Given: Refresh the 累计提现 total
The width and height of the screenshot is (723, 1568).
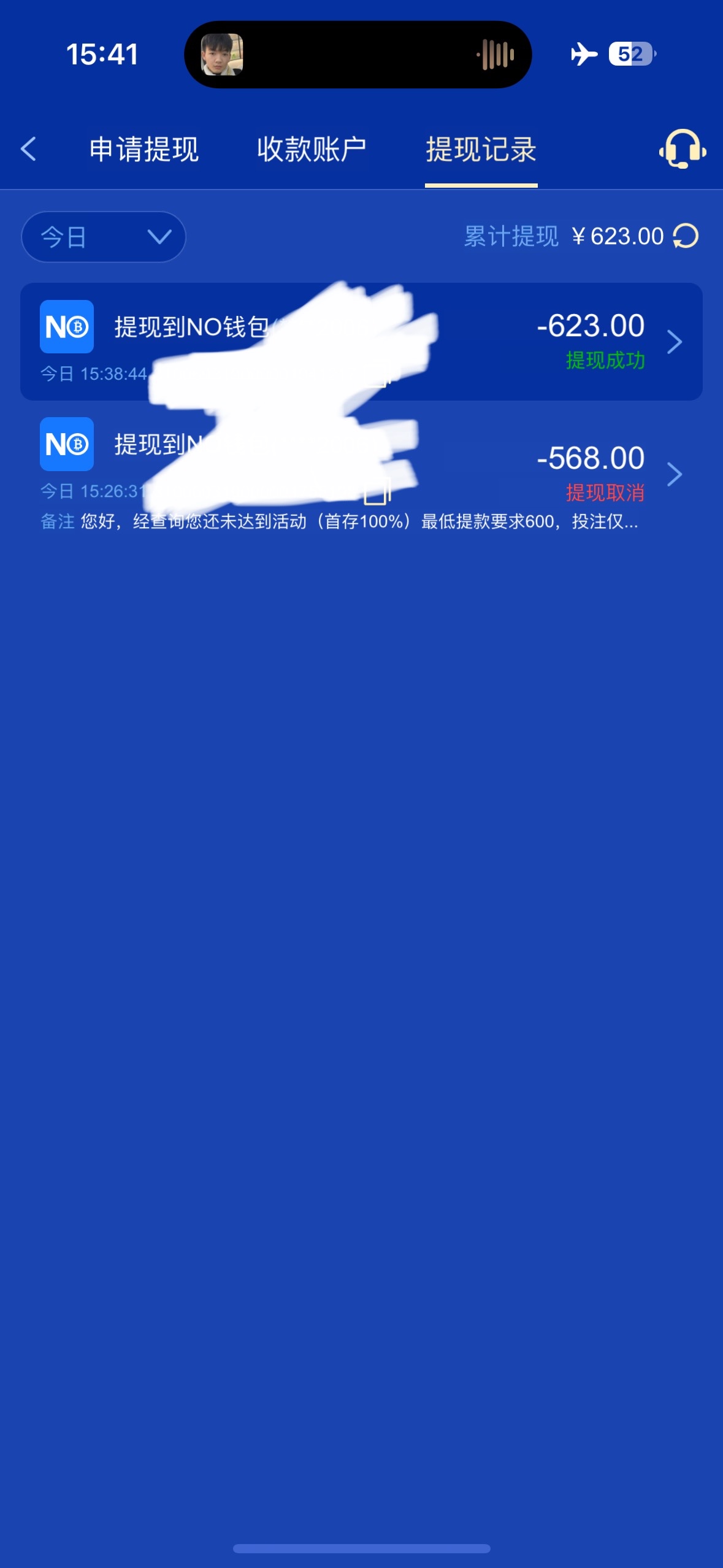Looking at the screenshot, I should (686, 236).
